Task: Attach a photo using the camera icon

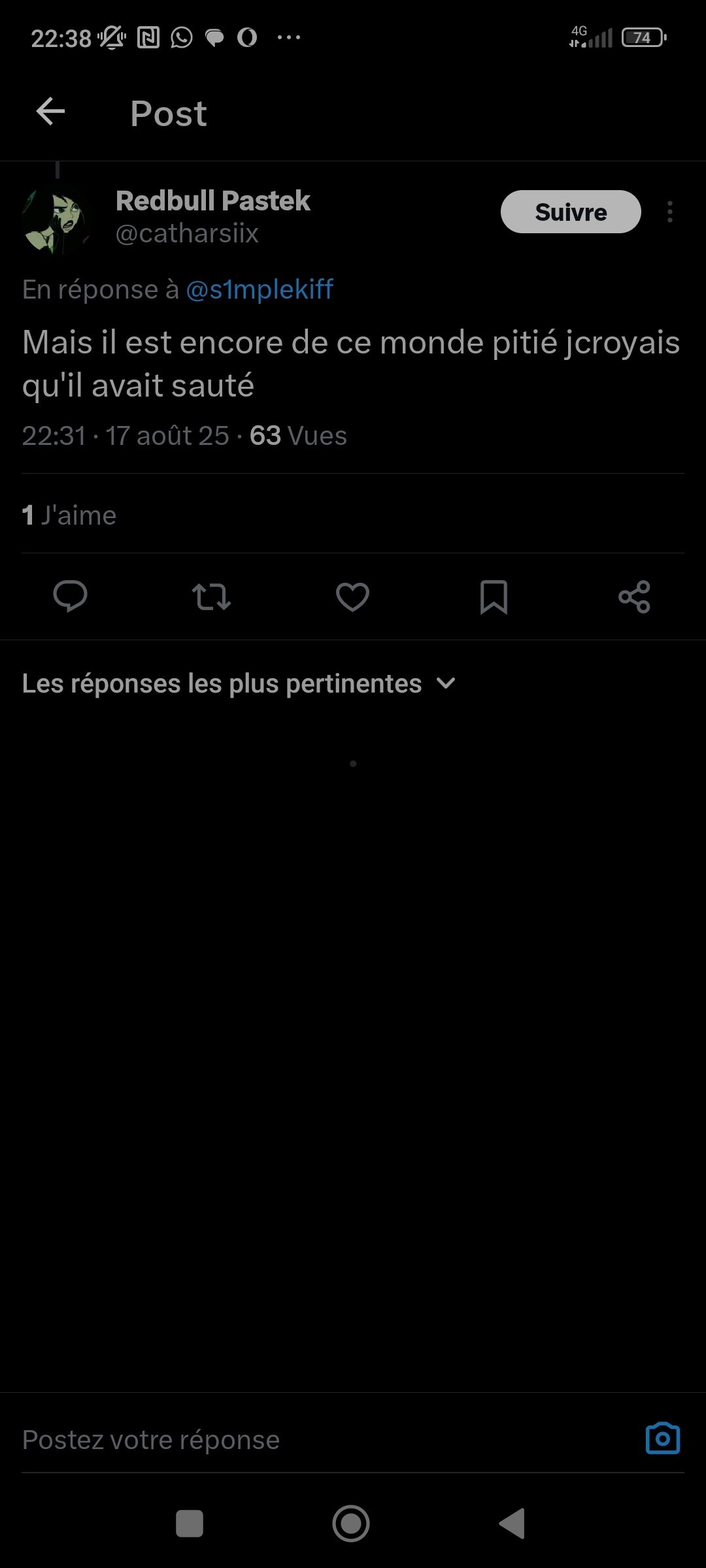Action: 662,1439
